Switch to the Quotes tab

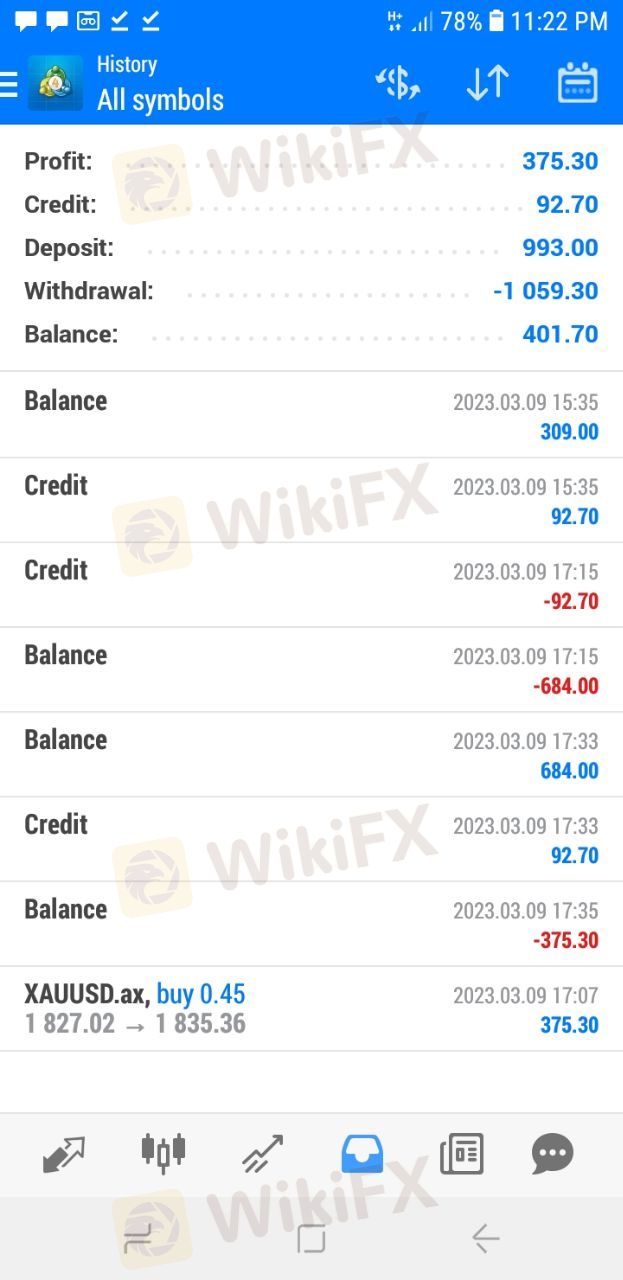pyautogui.click(x=65, y=1154)
